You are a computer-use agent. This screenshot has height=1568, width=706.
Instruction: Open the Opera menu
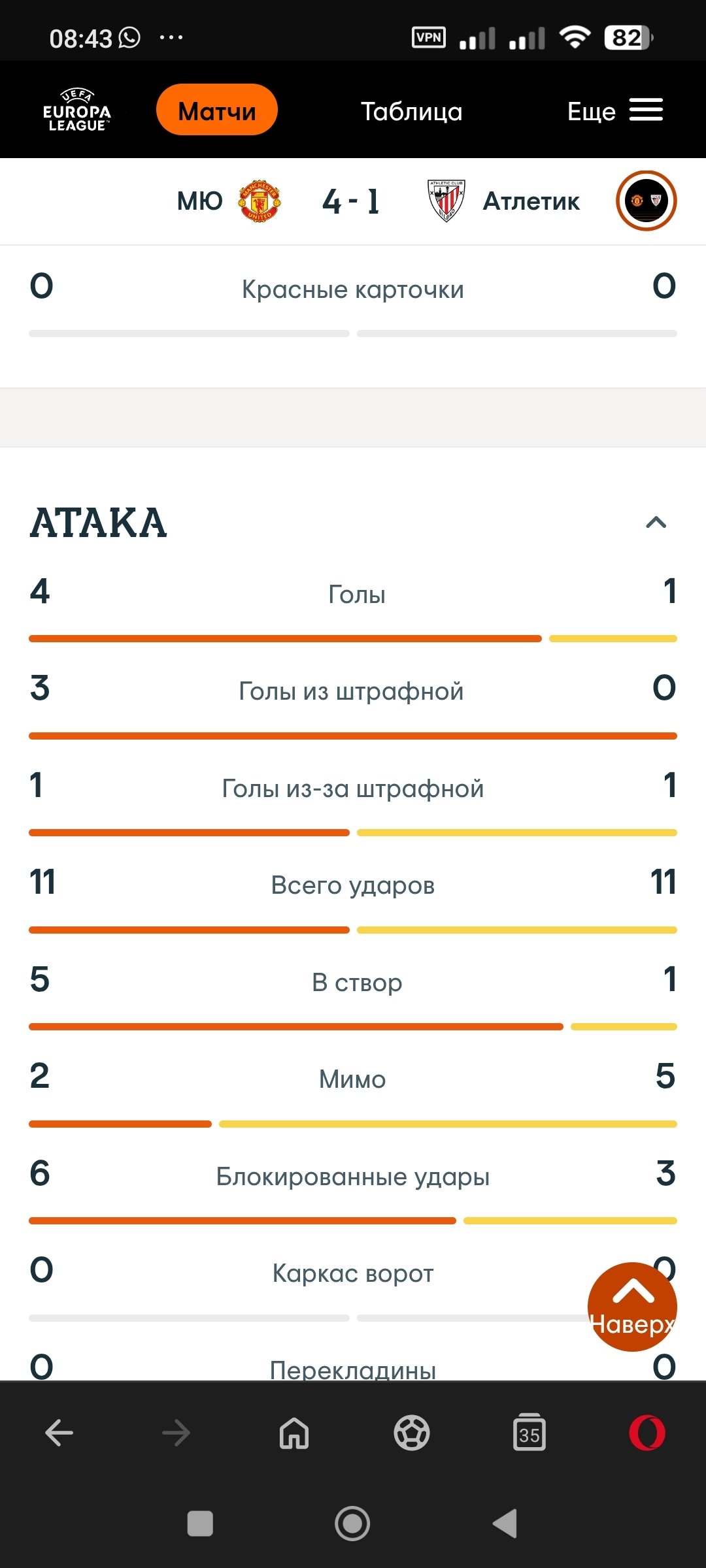pos(647,1433)
